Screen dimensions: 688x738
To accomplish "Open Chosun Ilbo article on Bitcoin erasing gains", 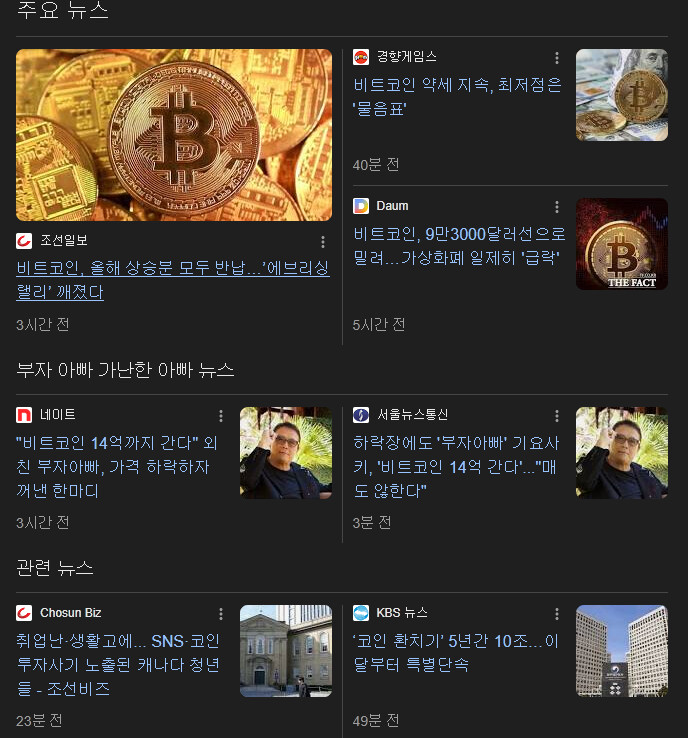I will coord(172,280).
